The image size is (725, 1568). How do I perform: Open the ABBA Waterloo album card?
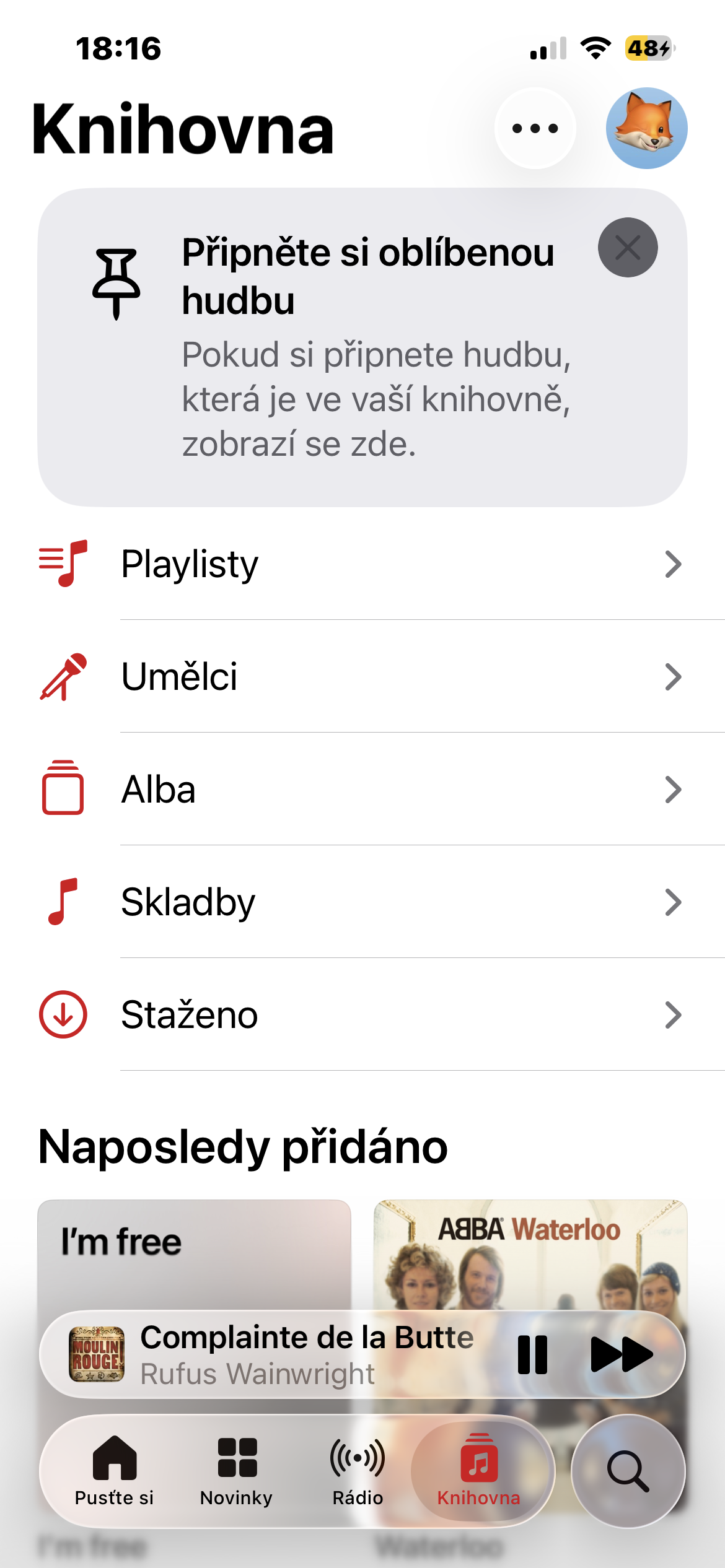[x=530, y=1251]
